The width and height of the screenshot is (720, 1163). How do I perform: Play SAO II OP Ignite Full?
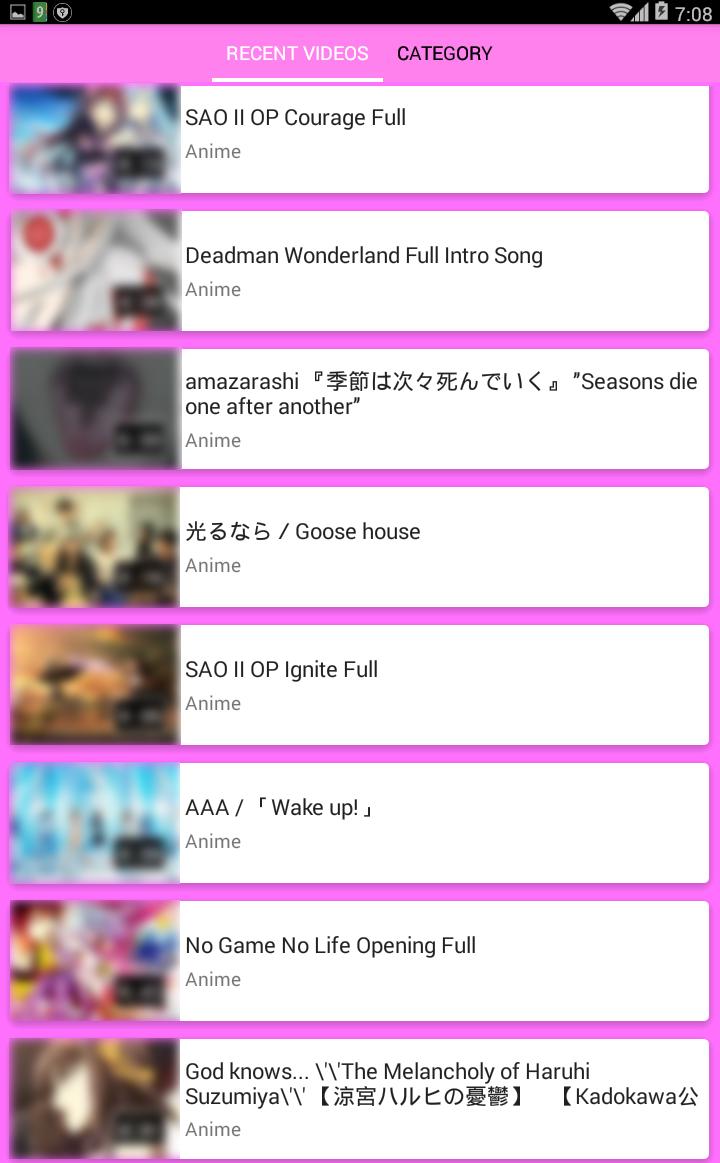click(360, 685)
